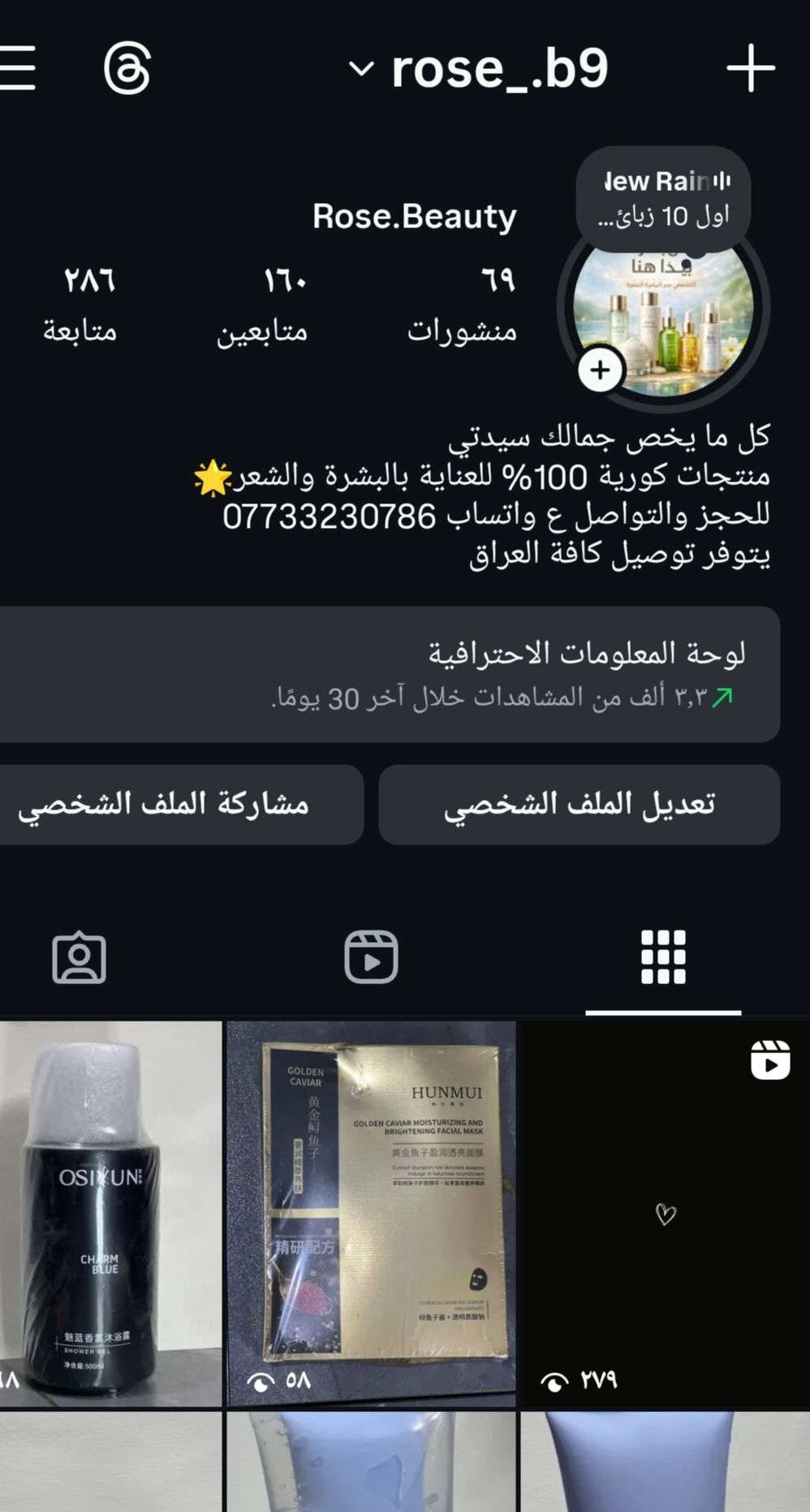The height and width of the screenshot is (1512, 810).
Task: Expand the rose_.b9 account switcher
Action: [479, 68]
